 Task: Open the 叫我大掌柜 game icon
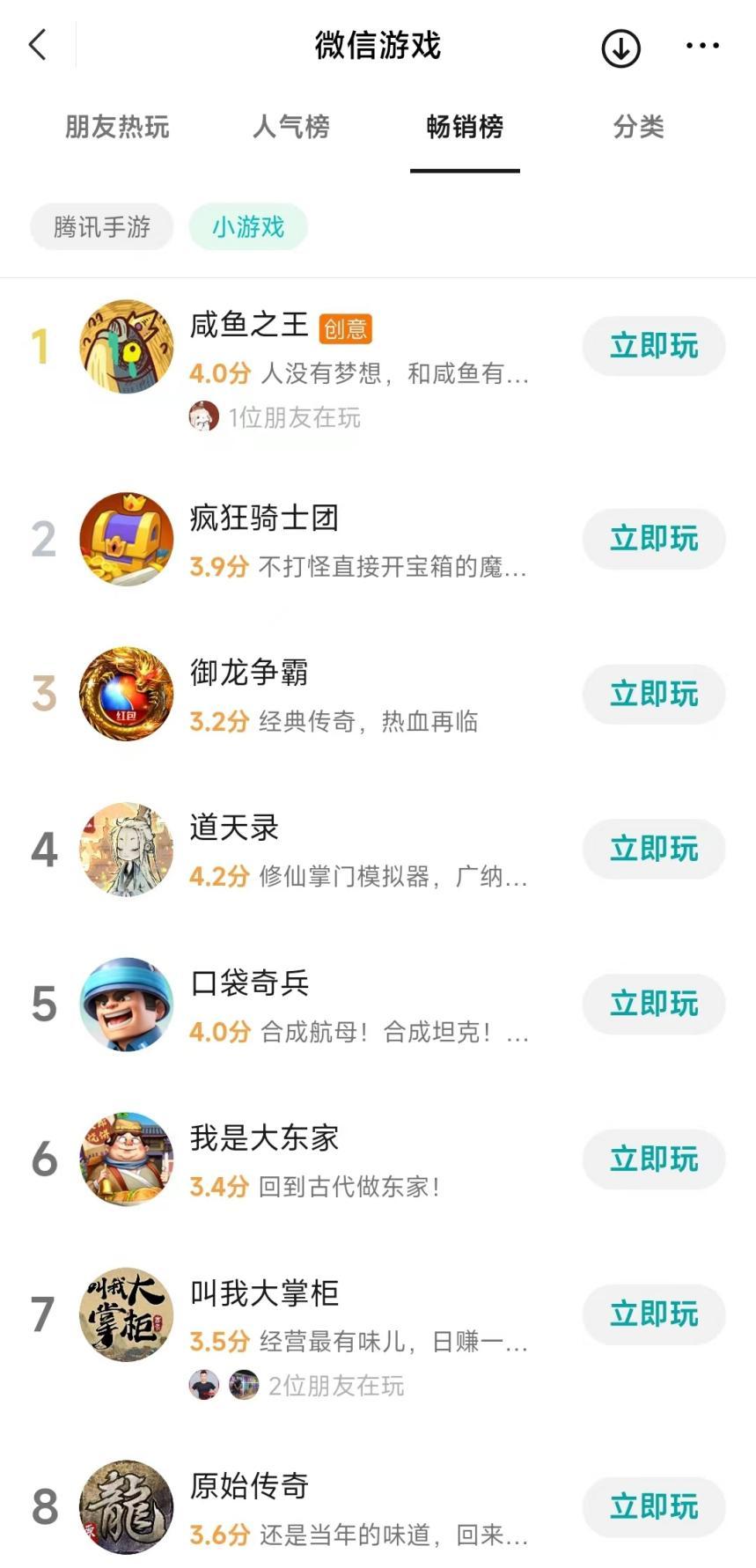(126, 1314)
